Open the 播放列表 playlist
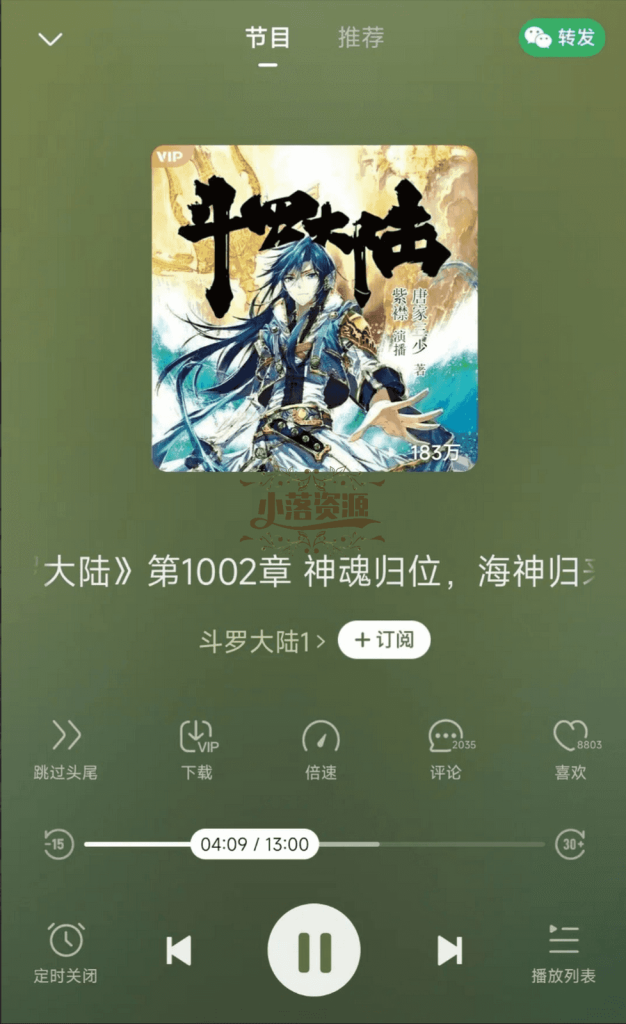Screen dimensions: 626x1024 563,952
